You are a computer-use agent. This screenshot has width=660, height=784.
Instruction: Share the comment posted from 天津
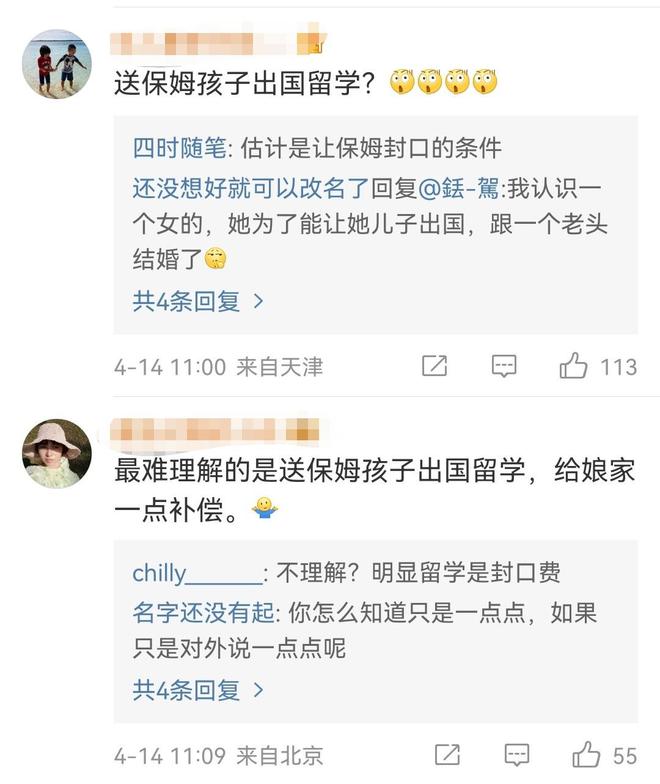[x=434, y=366]
